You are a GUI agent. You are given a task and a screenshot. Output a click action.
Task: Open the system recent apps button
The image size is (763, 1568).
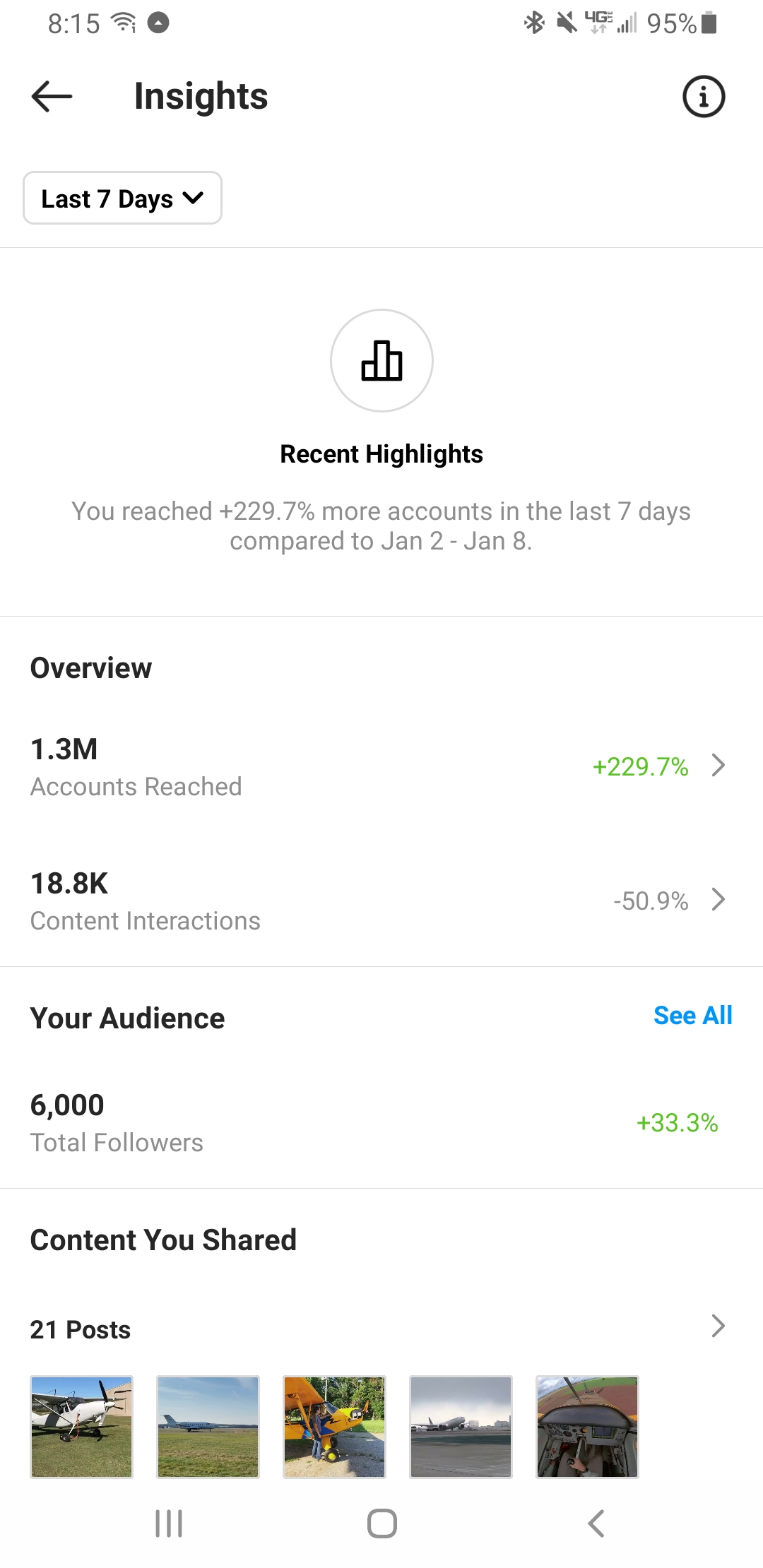[x=169, y=1524]
